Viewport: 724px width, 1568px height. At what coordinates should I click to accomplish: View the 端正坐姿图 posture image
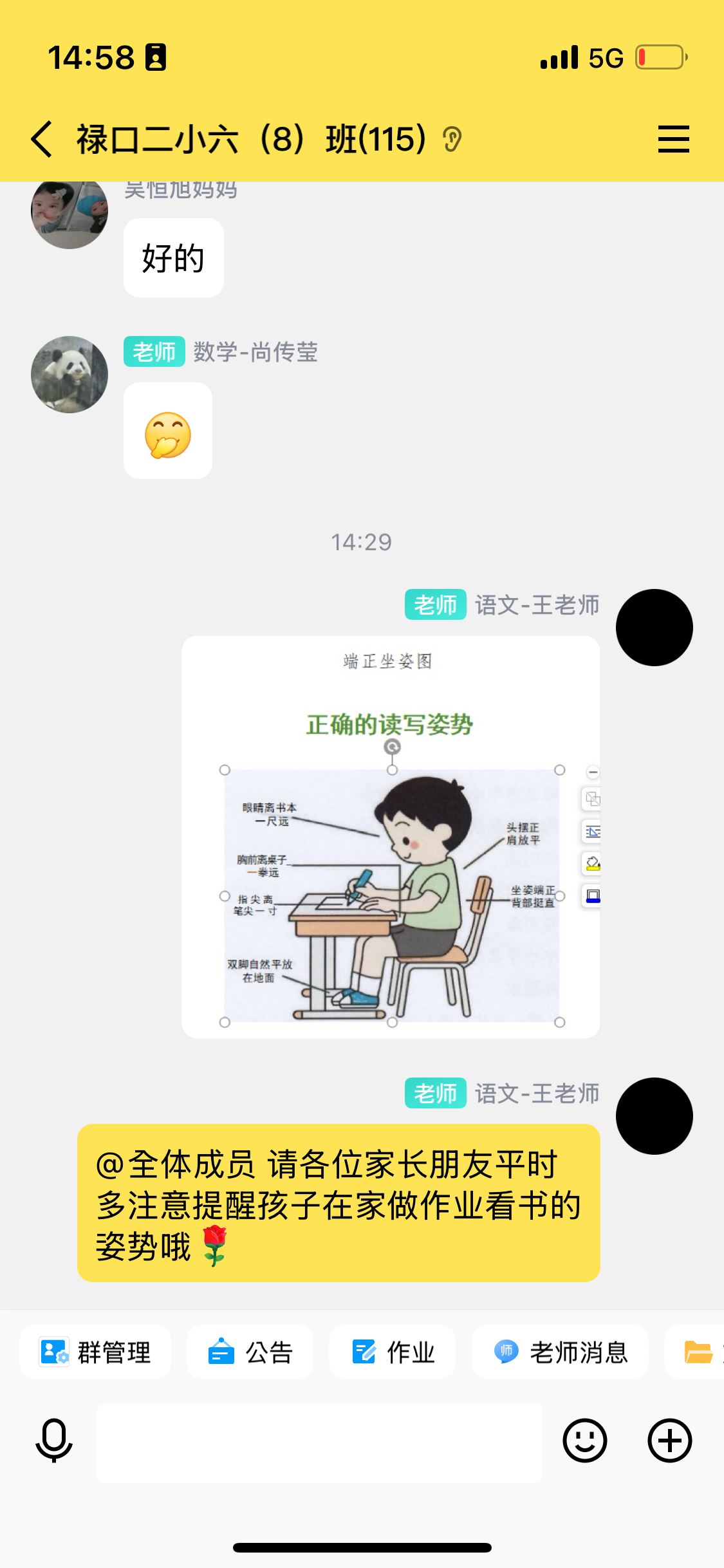(391, 837)
